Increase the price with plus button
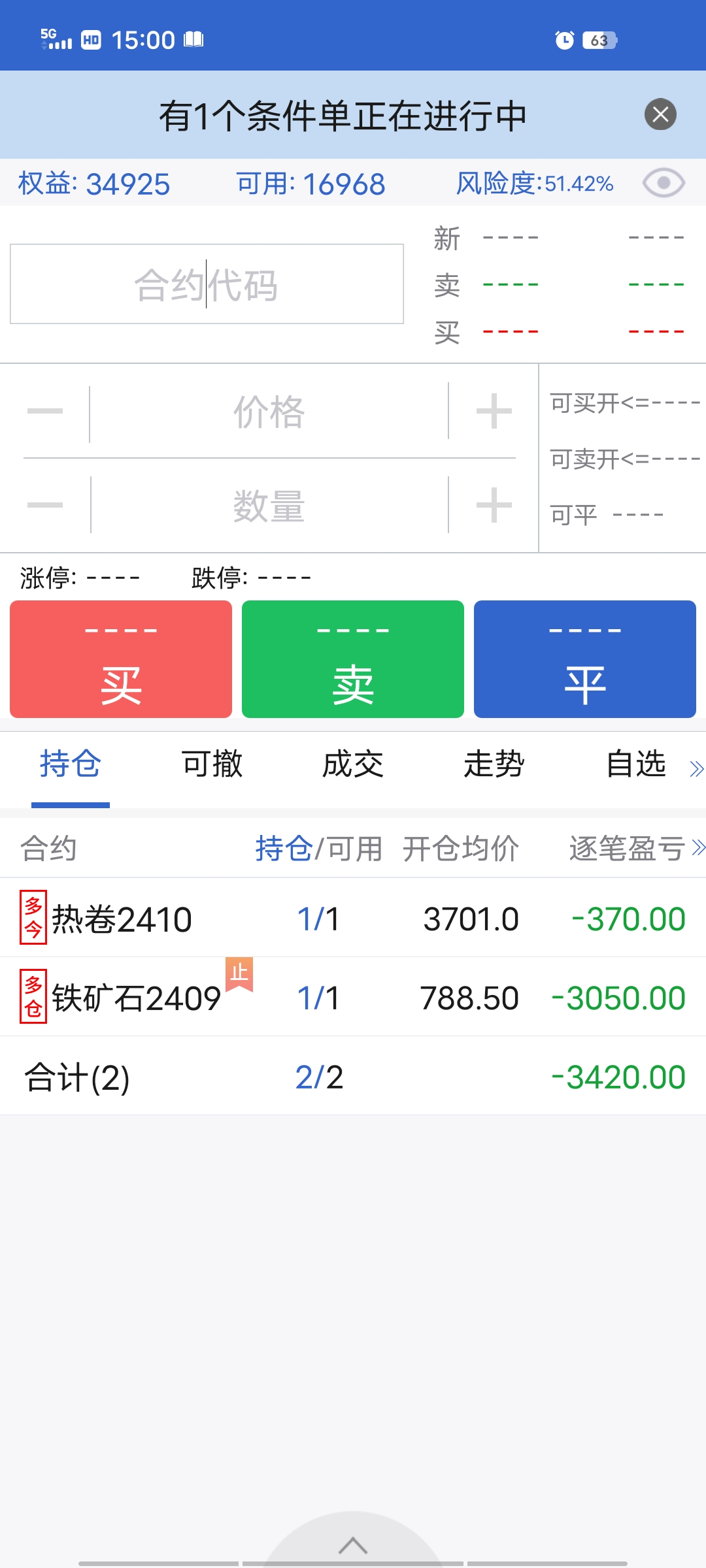 tap(494, 412)
